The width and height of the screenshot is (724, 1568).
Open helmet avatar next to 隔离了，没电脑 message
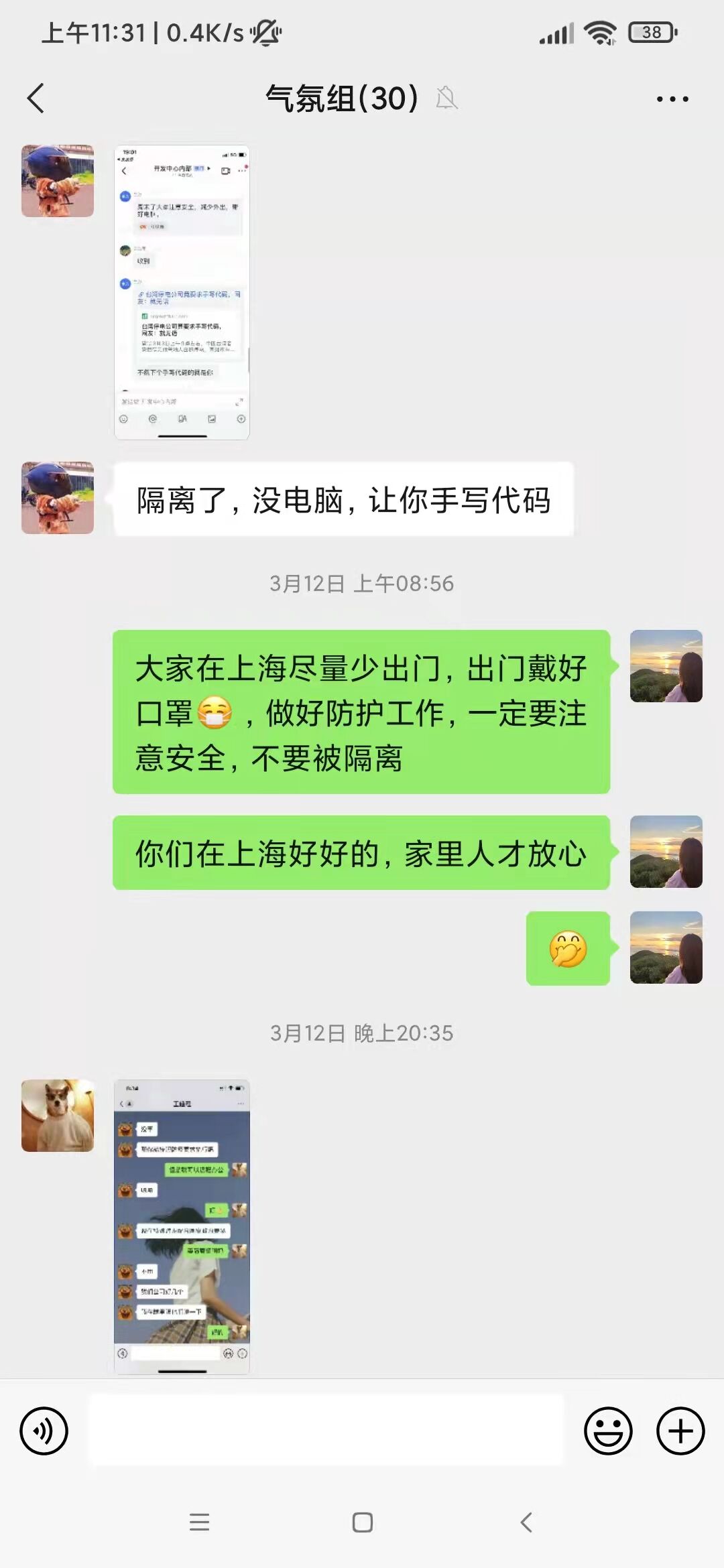58,498
